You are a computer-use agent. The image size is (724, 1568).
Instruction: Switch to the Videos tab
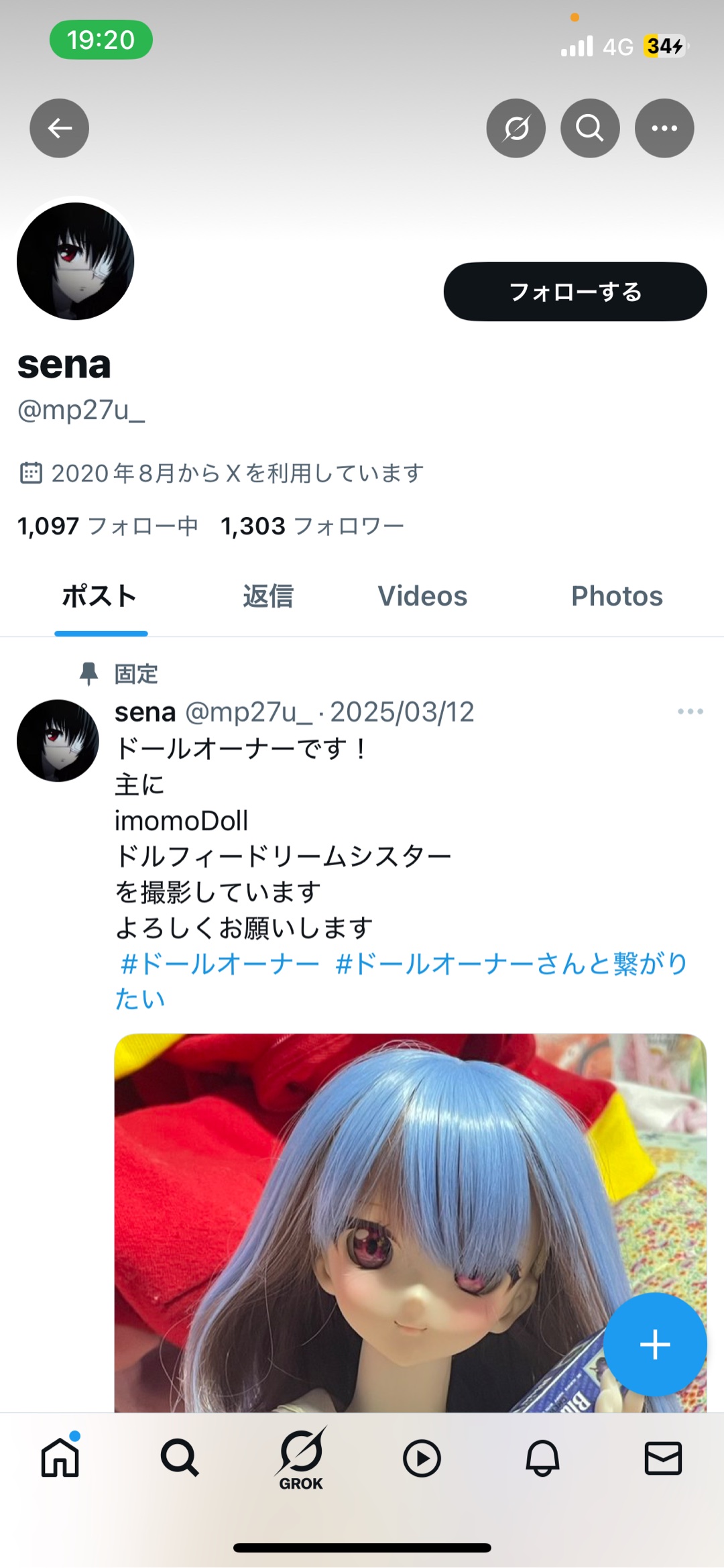422,596
